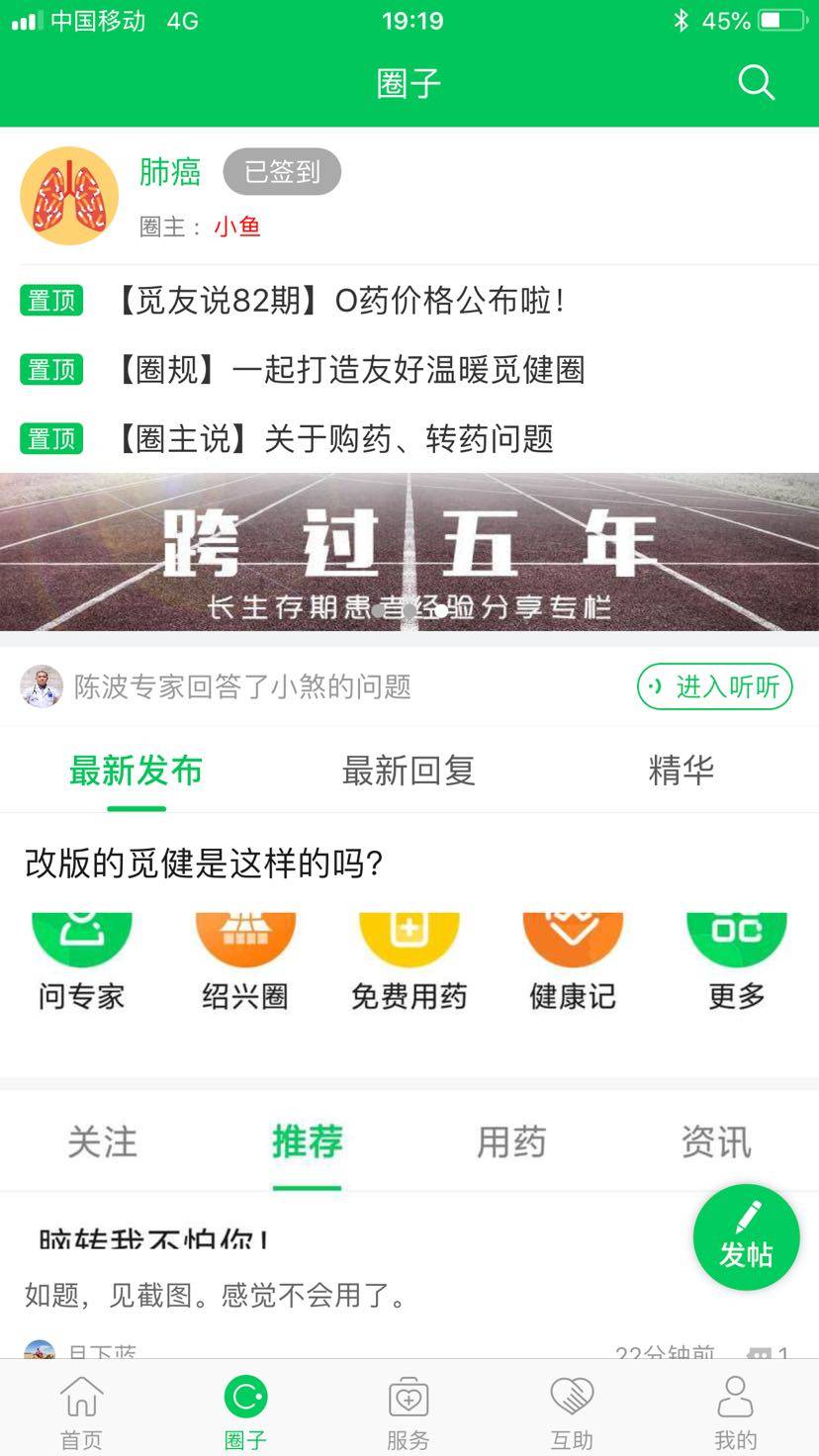819x1456 pixels.
Task: Tap 进入听听 button
Action: 714,686
